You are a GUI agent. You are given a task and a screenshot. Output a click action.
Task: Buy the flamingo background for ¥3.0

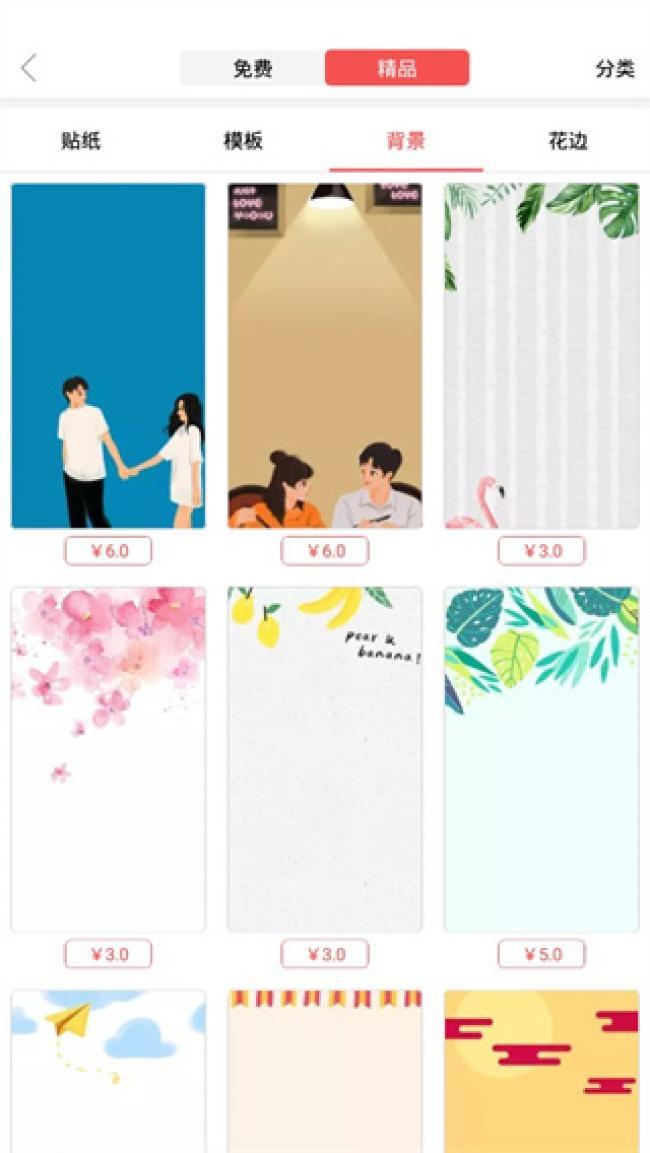click(541, 551)
